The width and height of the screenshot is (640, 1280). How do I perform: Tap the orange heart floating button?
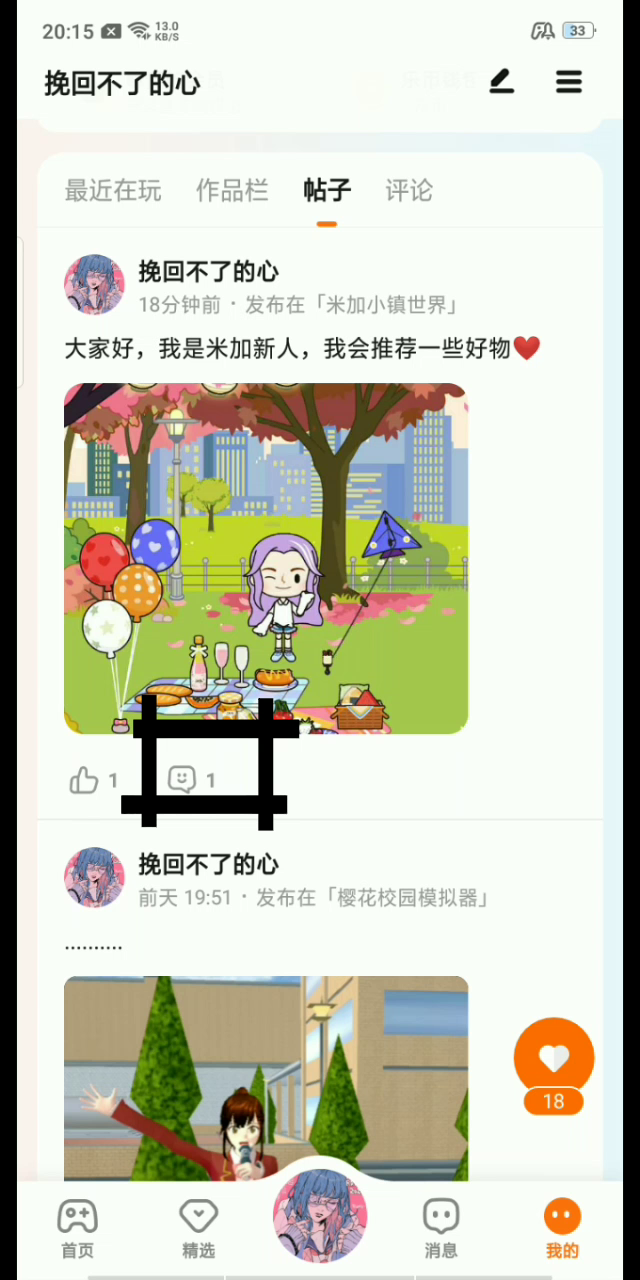click(x=554, y=1059)
